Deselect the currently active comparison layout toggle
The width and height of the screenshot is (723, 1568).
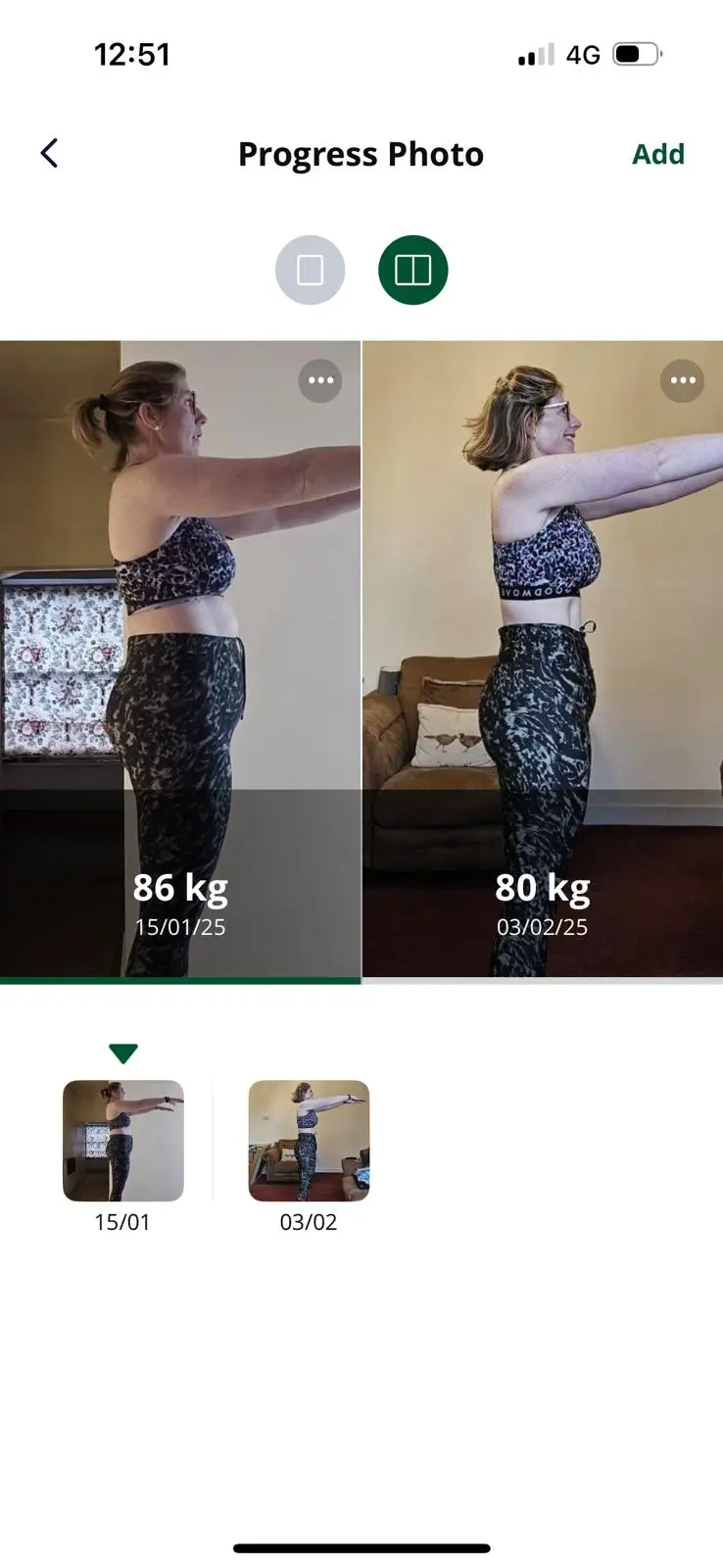412,269
